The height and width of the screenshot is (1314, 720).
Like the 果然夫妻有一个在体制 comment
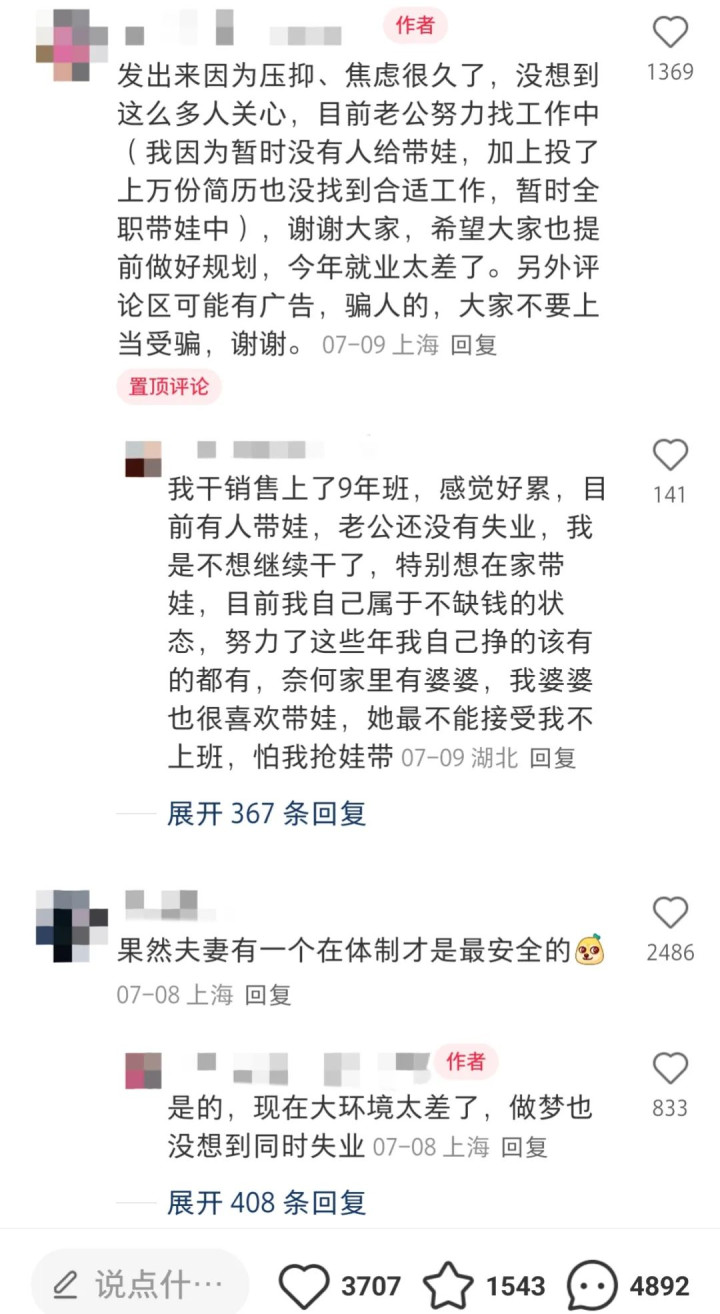[670, 912]
